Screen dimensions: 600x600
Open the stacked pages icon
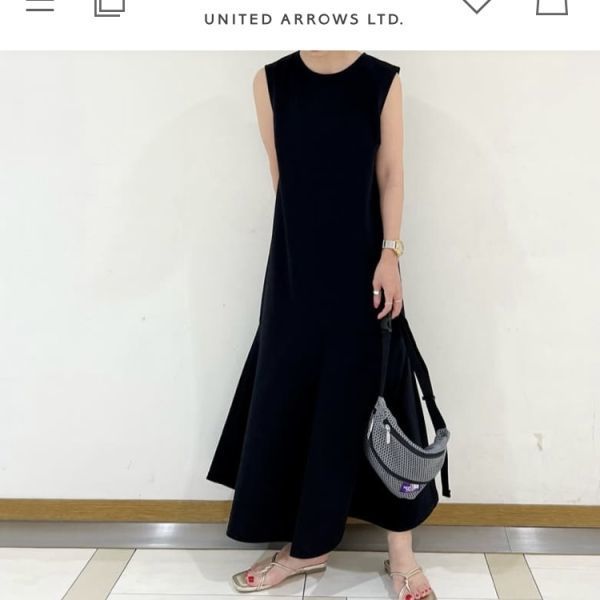[x=109, y=6]
